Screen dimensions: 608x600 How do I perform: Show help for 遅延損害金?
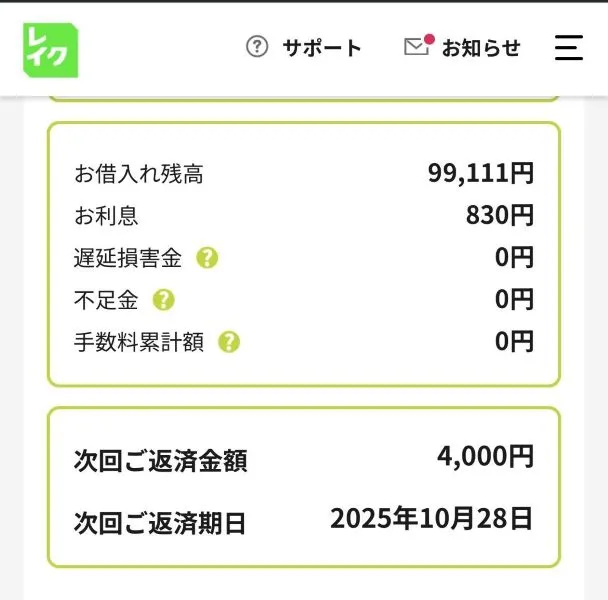[x=207, y=258]
